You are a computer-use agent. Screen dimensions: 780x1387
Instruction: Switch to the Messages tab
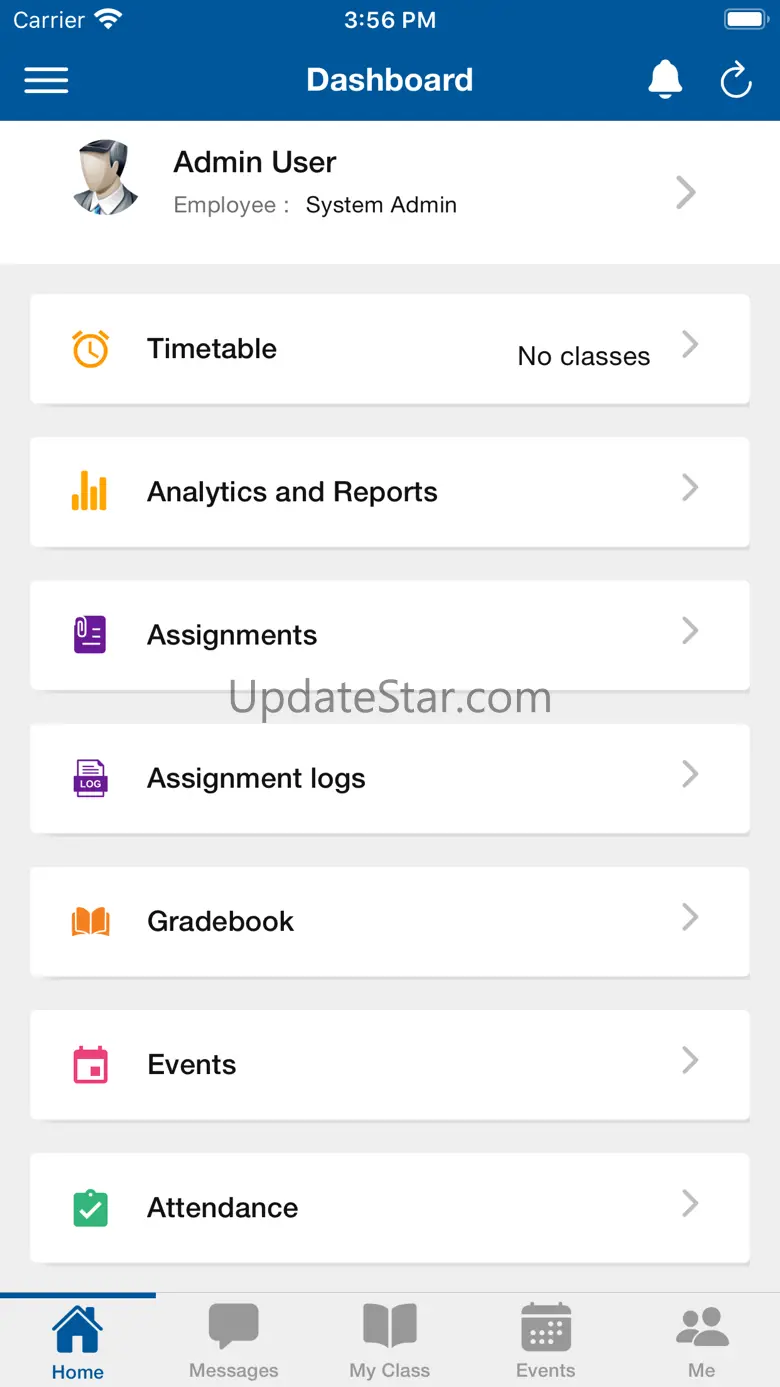pyautogui.click(x=234, y=1341)
